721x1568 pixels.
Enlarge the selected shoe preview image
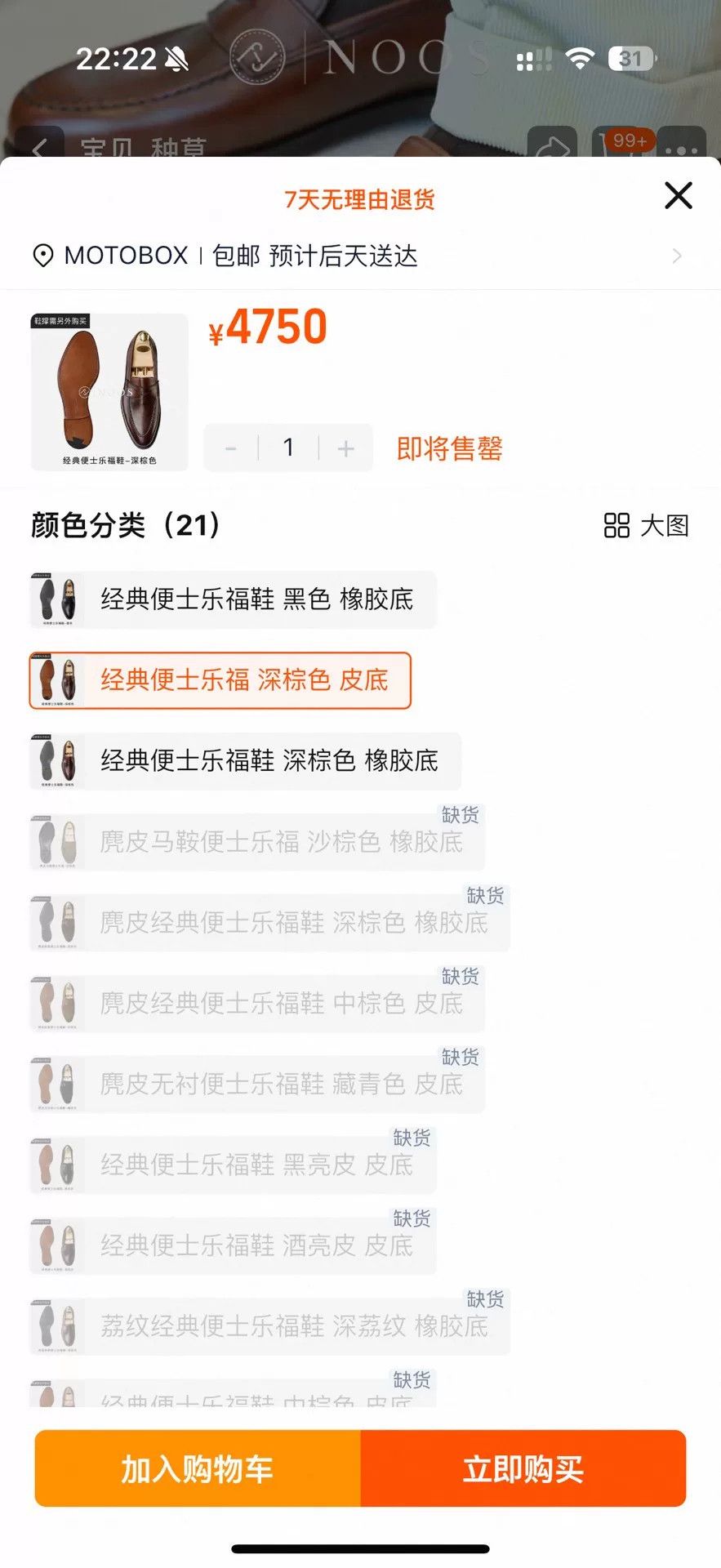pyautogui.click(x=109, y=392)
